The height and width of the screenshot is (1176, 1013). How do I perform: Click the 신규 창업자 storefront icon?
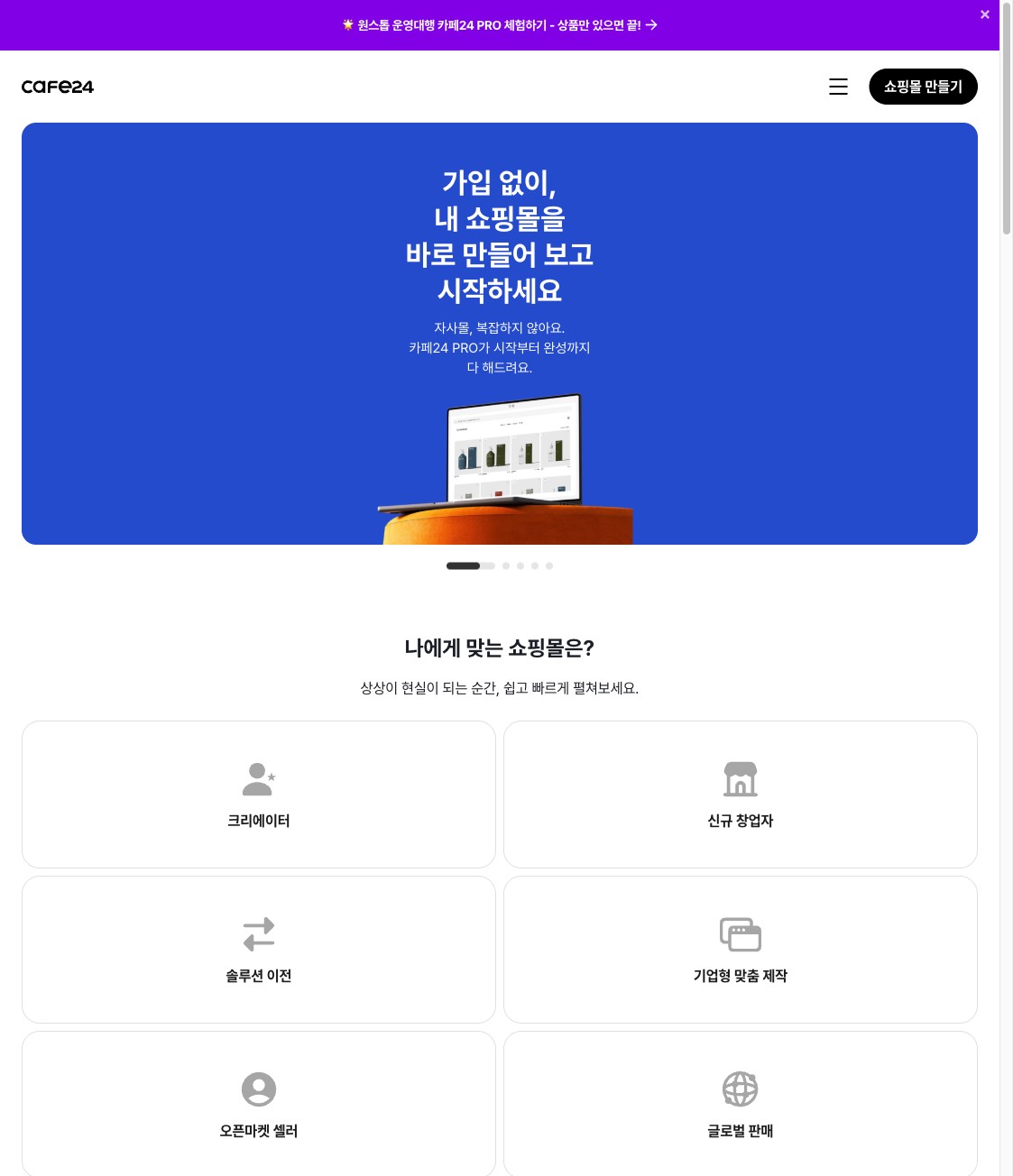click(x=741, y=779)
